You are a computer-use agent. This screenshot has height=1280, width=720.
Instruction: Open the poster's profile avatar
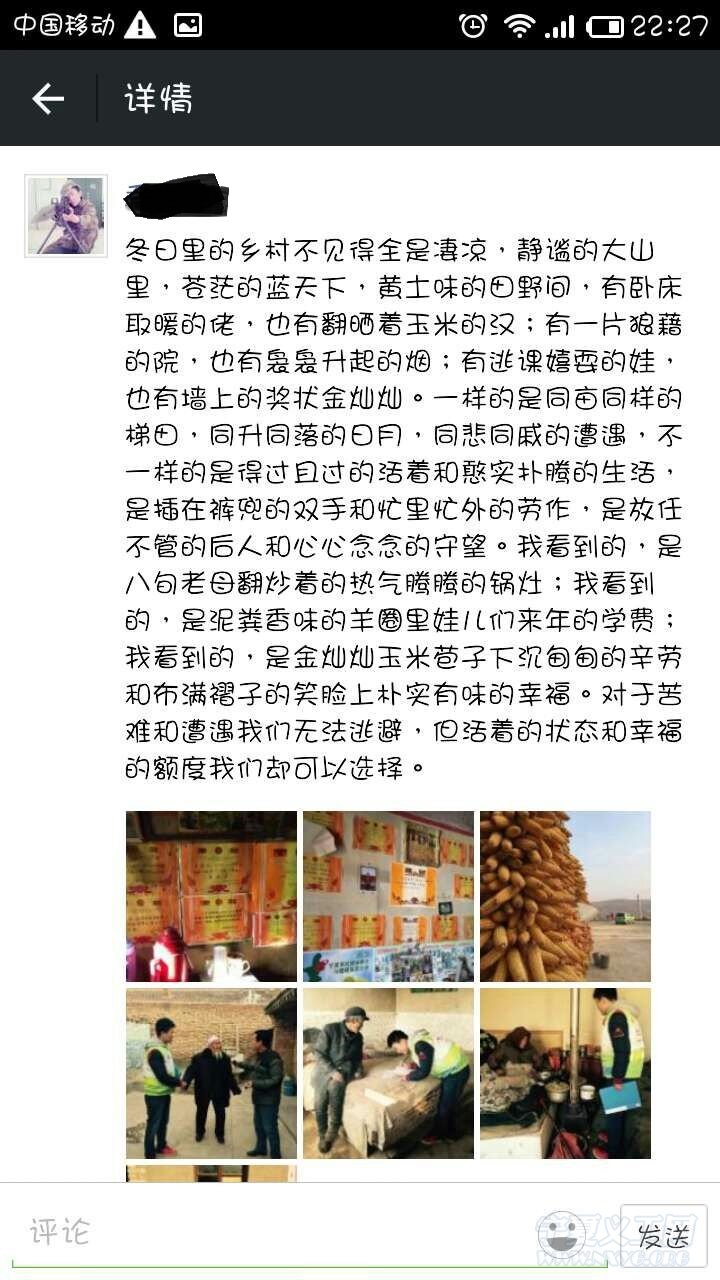66,216
